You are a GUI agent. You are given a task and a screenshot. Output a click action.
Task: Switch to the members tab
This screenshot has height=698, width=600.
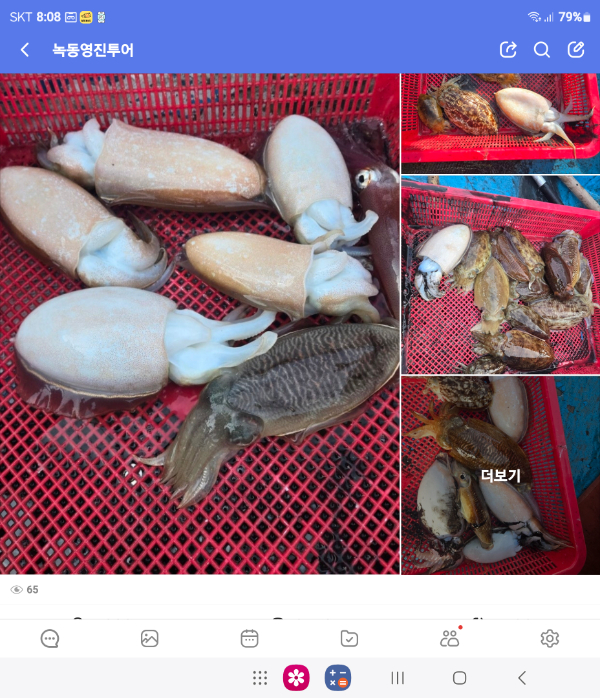click(x=449, y=638)
